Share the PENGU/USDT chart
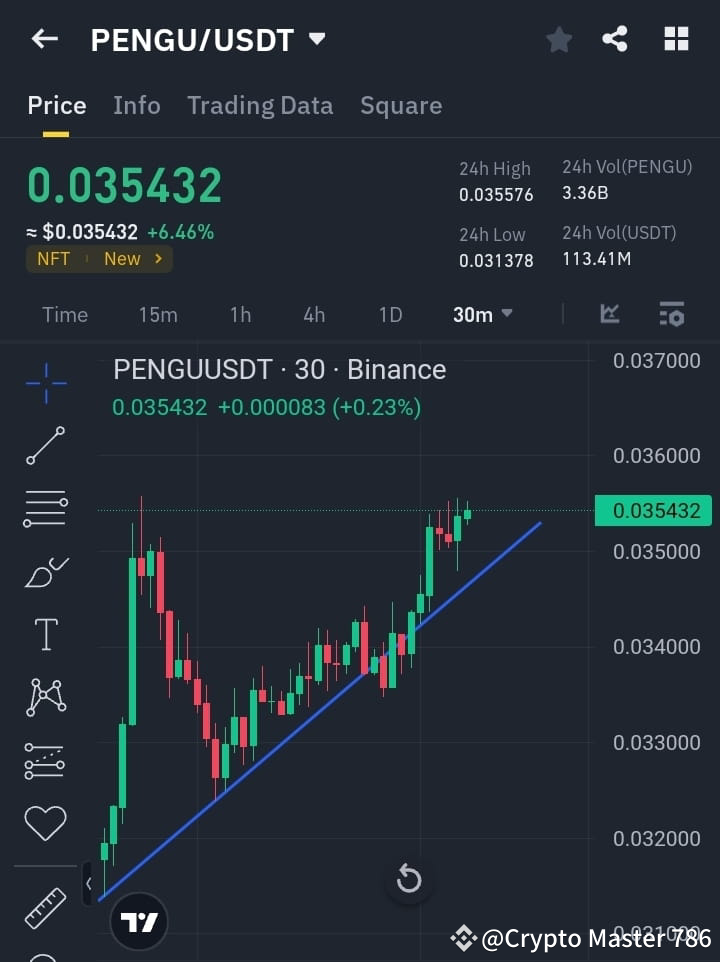 click(x=614, y=39)
